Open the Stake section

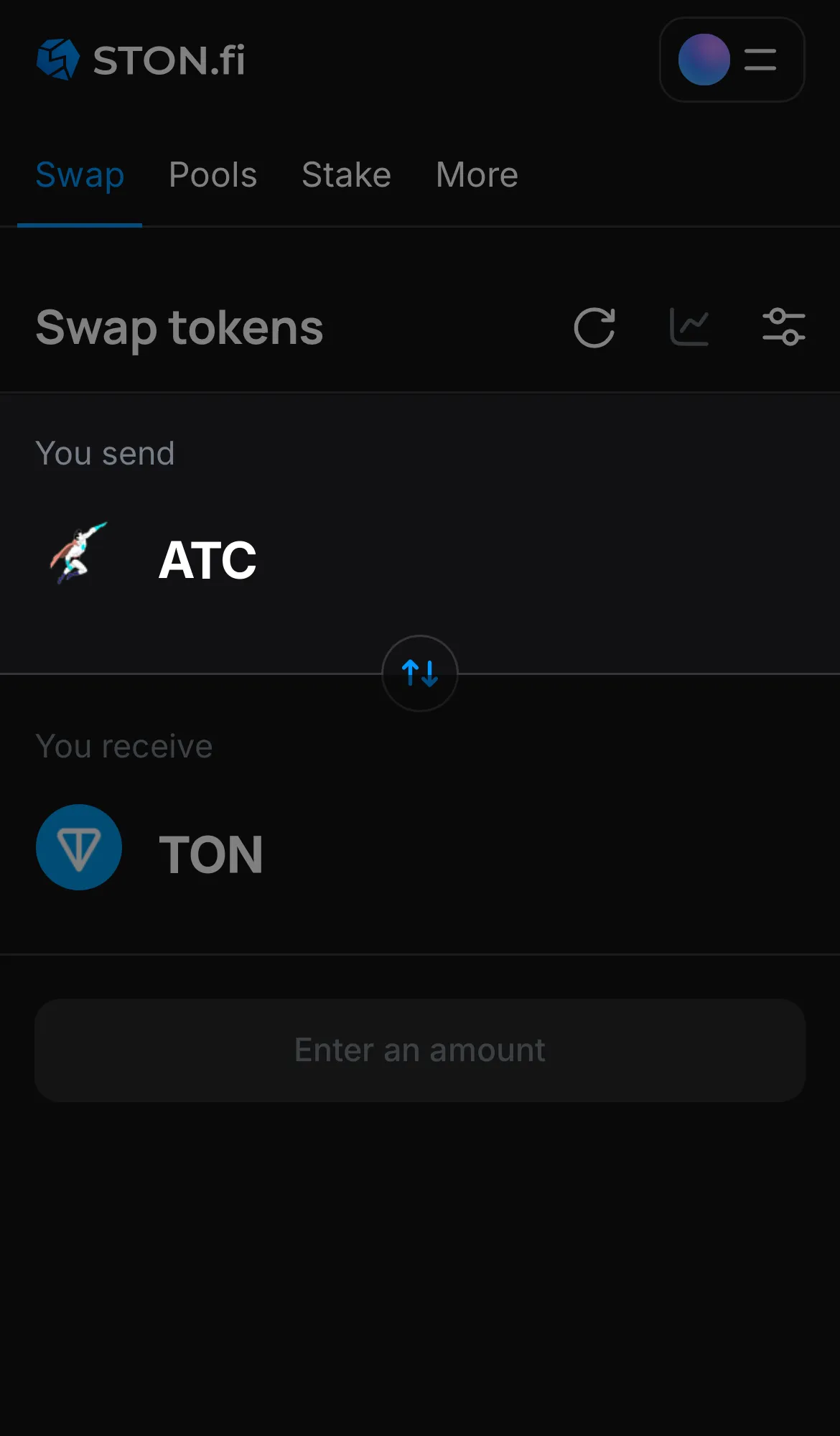pos(346,174)
